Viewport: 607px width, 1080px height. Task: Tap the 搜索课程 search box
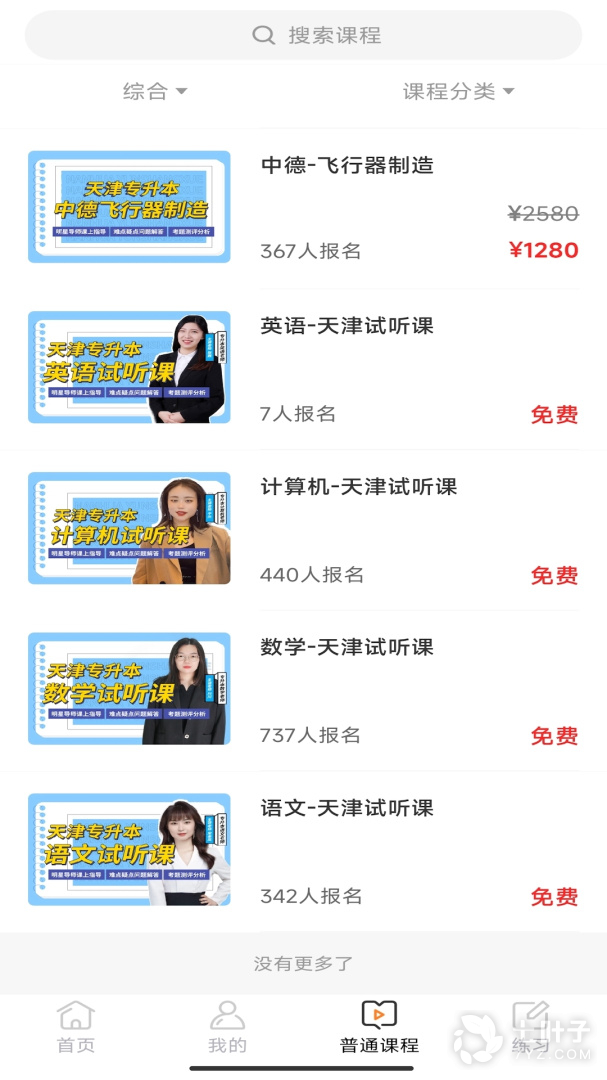[x=303, y=36]
